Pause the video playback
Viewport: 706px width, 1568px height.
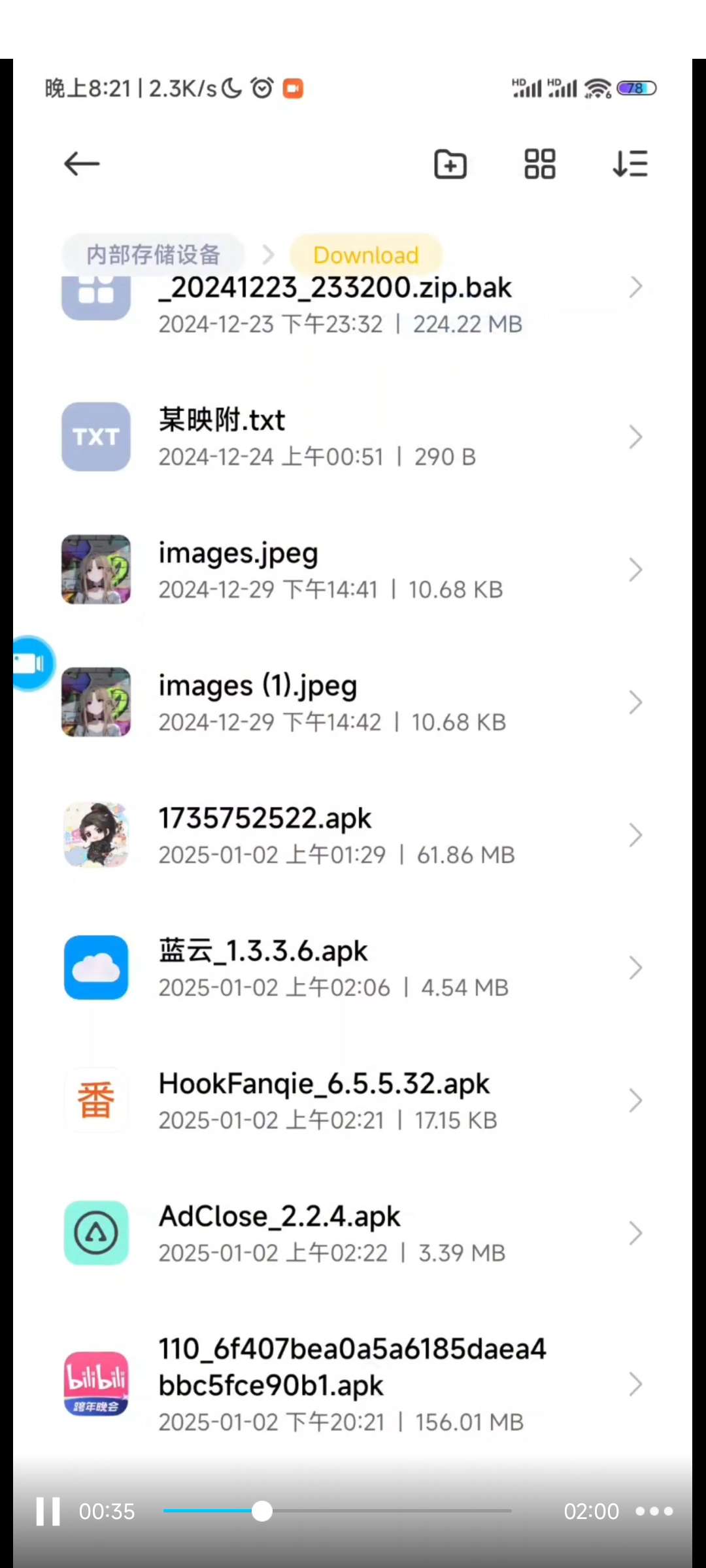point(48,1511)
